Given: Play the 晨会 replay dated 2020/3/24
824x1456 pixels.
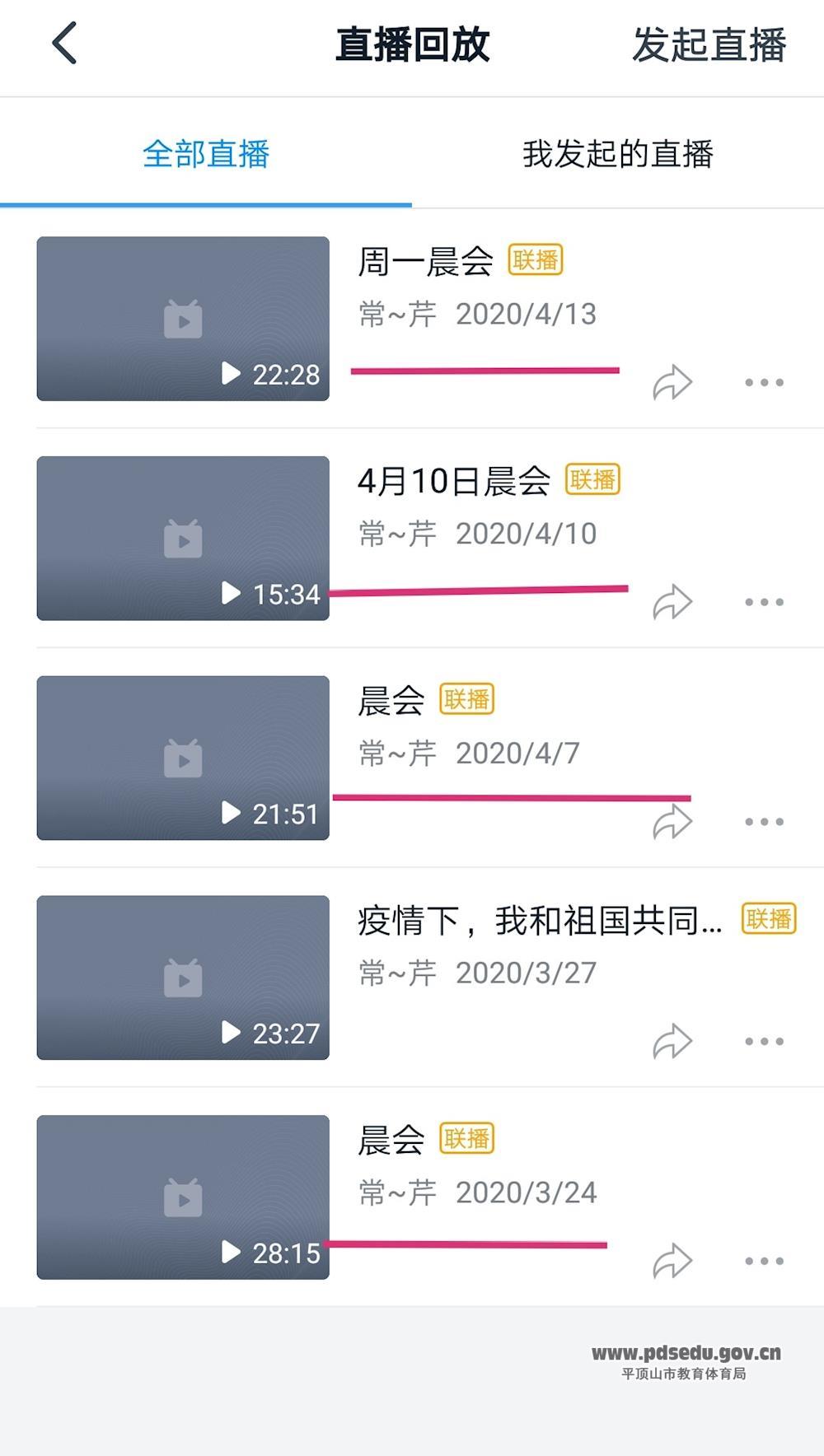Looking at the screenshot, I should [x=183, y=1197].
